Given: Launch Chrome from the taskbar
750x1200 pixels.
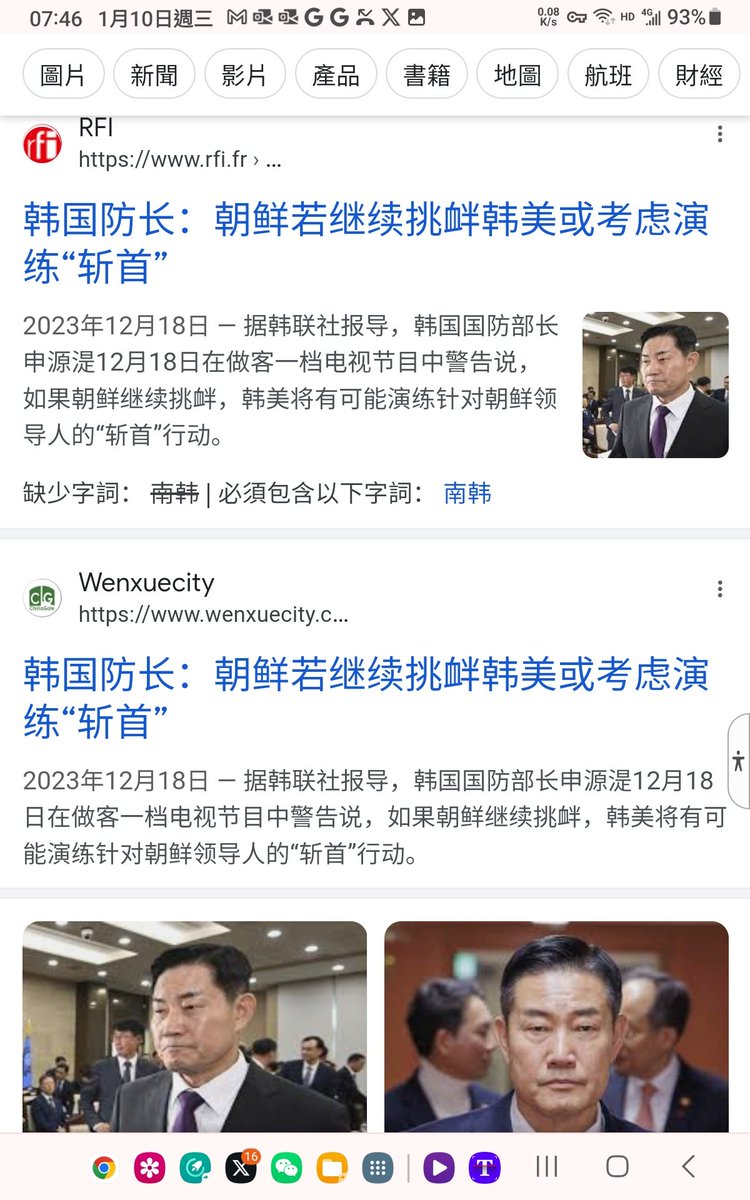Looking at the screenshot, I should 103,1167.
